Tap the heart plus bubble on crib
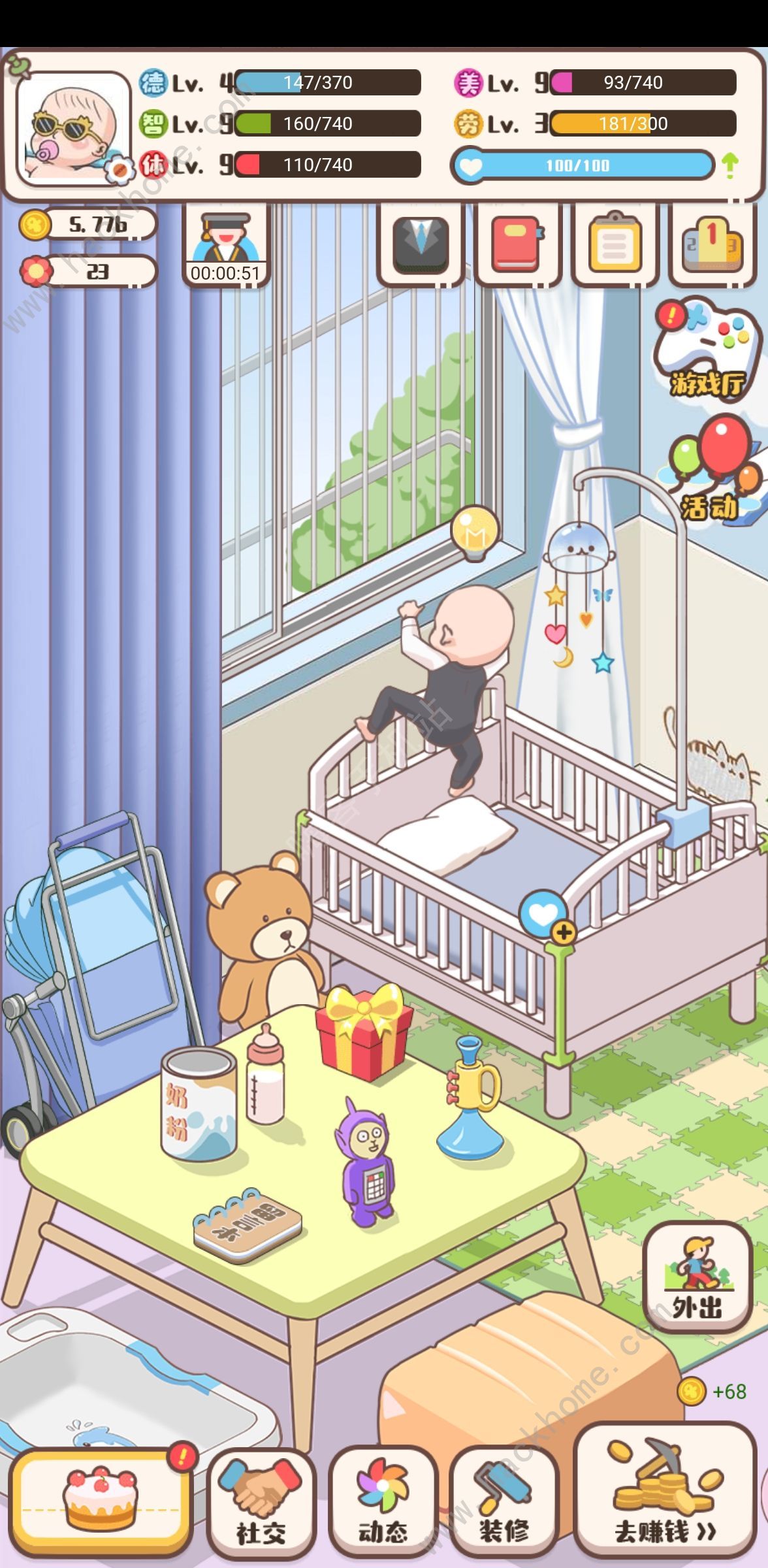 (545, 915)
